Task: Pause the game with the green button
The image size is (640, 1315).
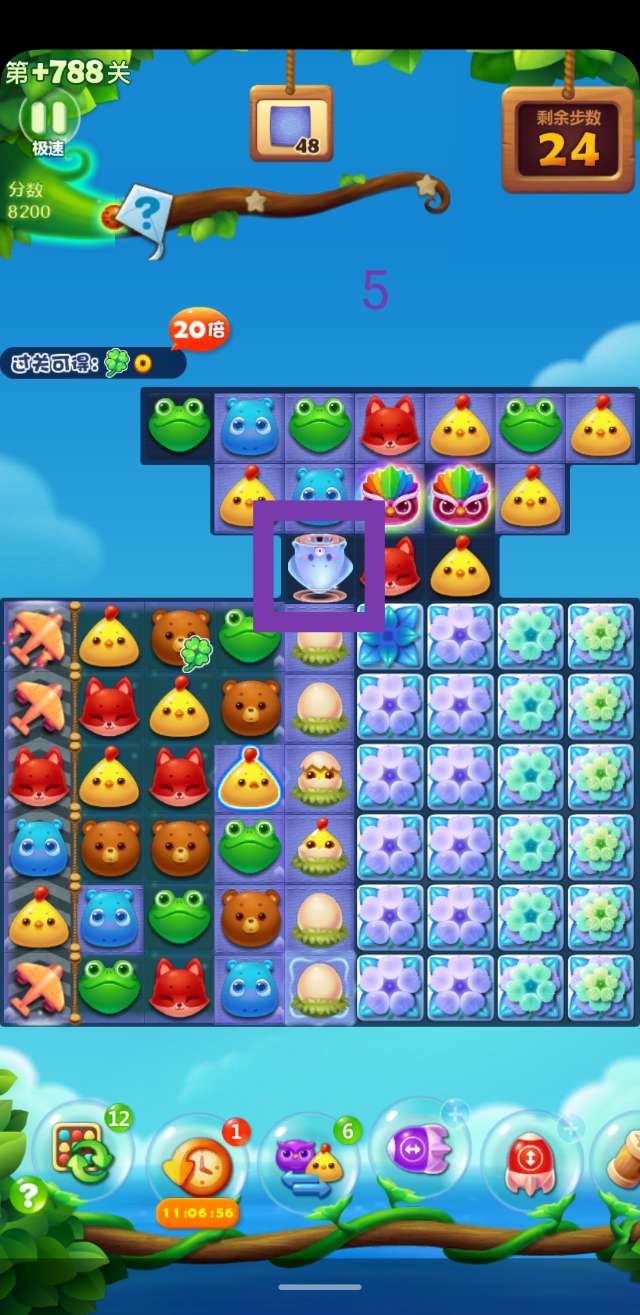Action: click(x=48, y=118)
